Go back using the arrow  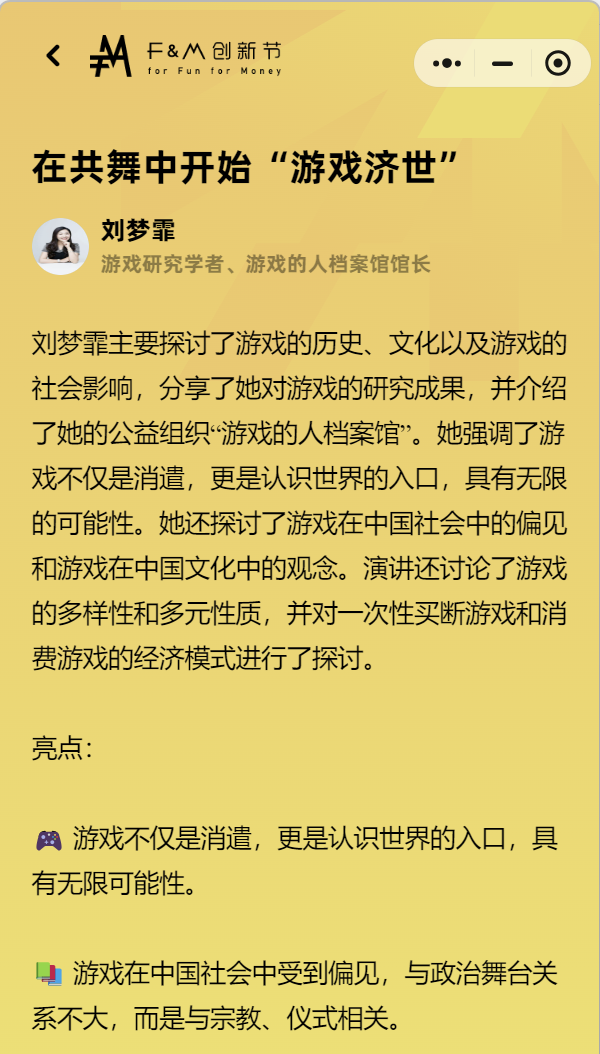pyautogui.click(x=54, y=57)
